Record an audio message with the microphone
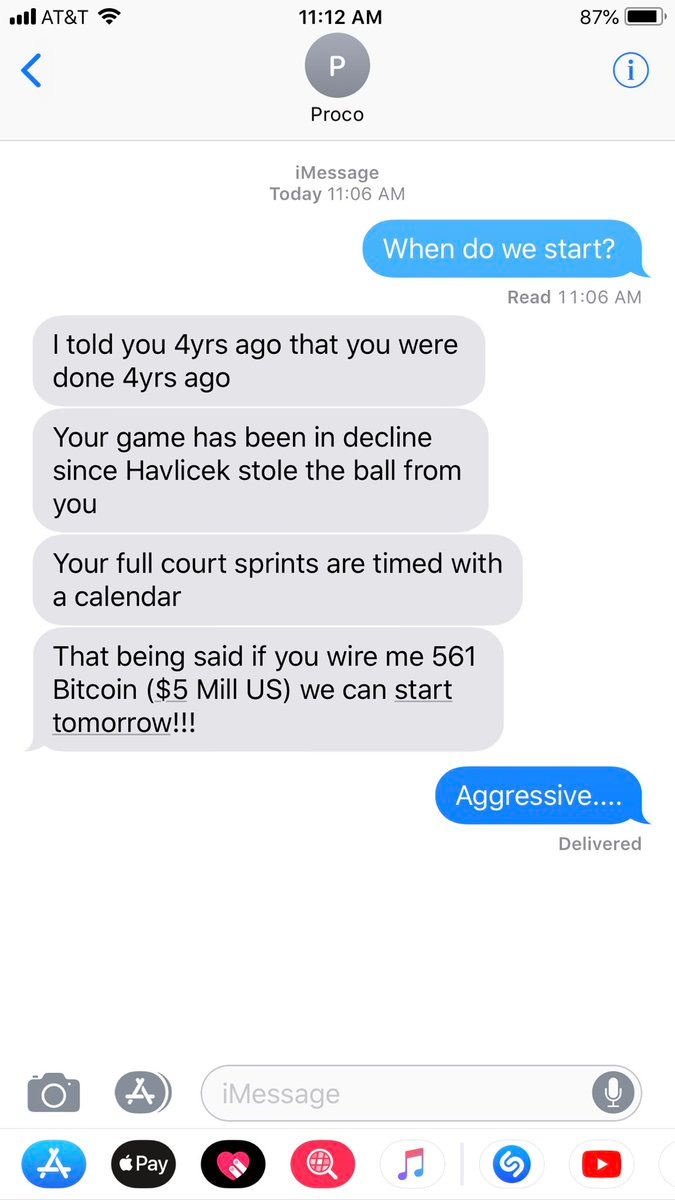The height and width of the screenshot is (1200, 675). 613,1093
